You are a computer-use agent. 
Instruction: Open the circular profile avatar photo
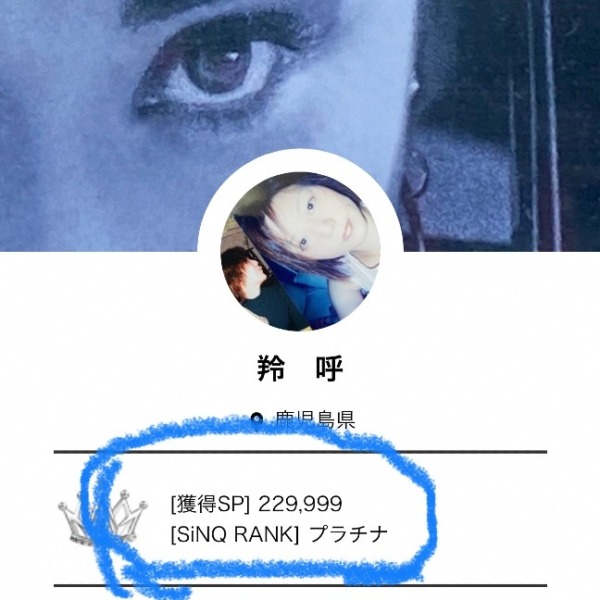pyautogui.click(x=300, y=250)
